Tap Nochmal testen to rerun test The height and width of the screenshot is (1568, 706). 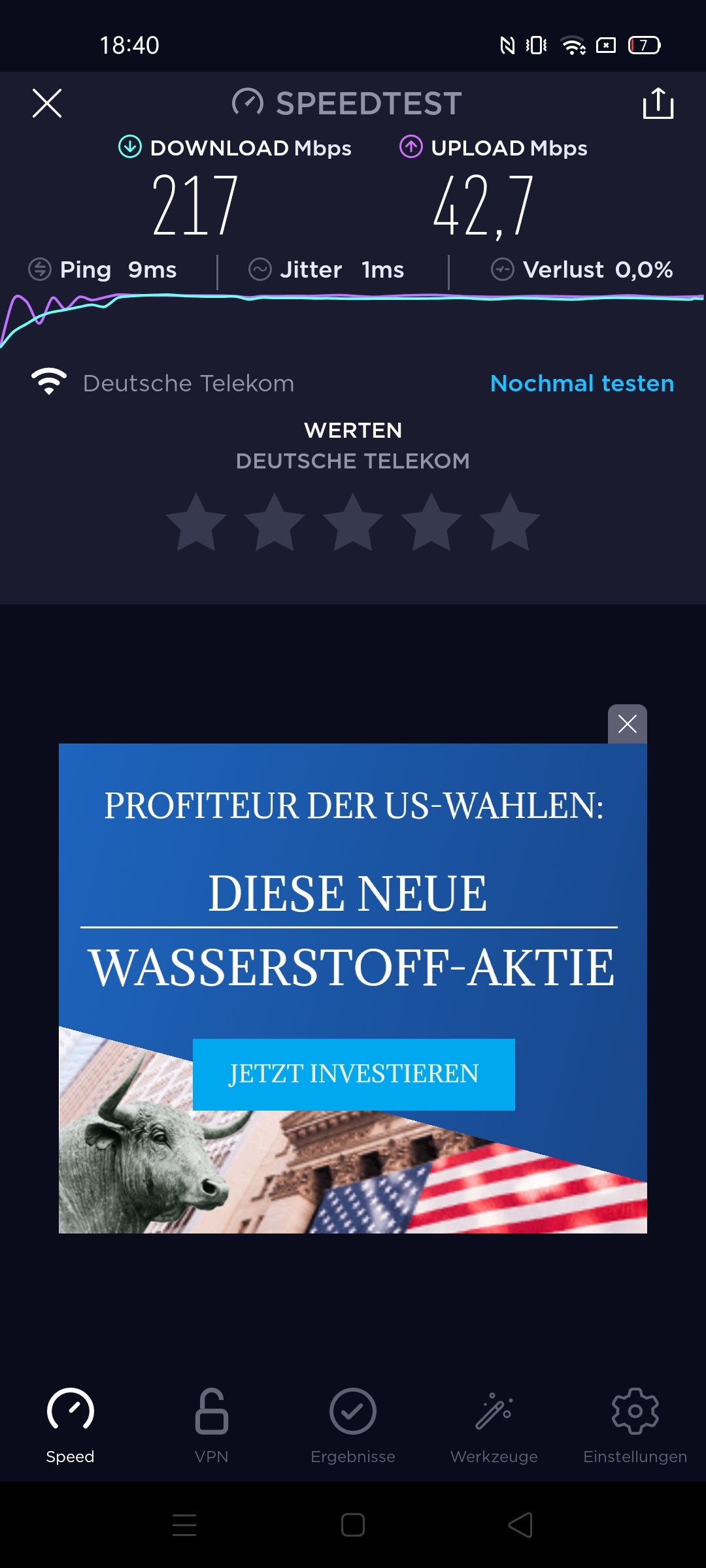(582, 384)
